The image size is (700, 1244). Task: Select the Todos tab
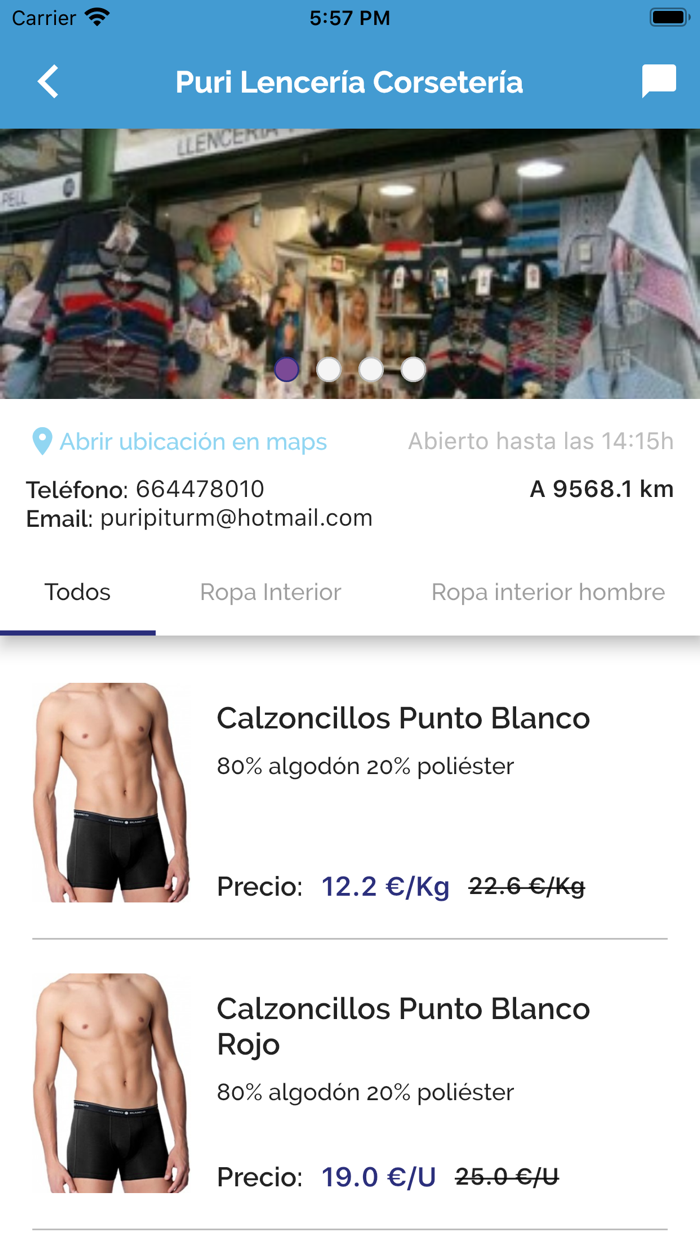[77, 592]
